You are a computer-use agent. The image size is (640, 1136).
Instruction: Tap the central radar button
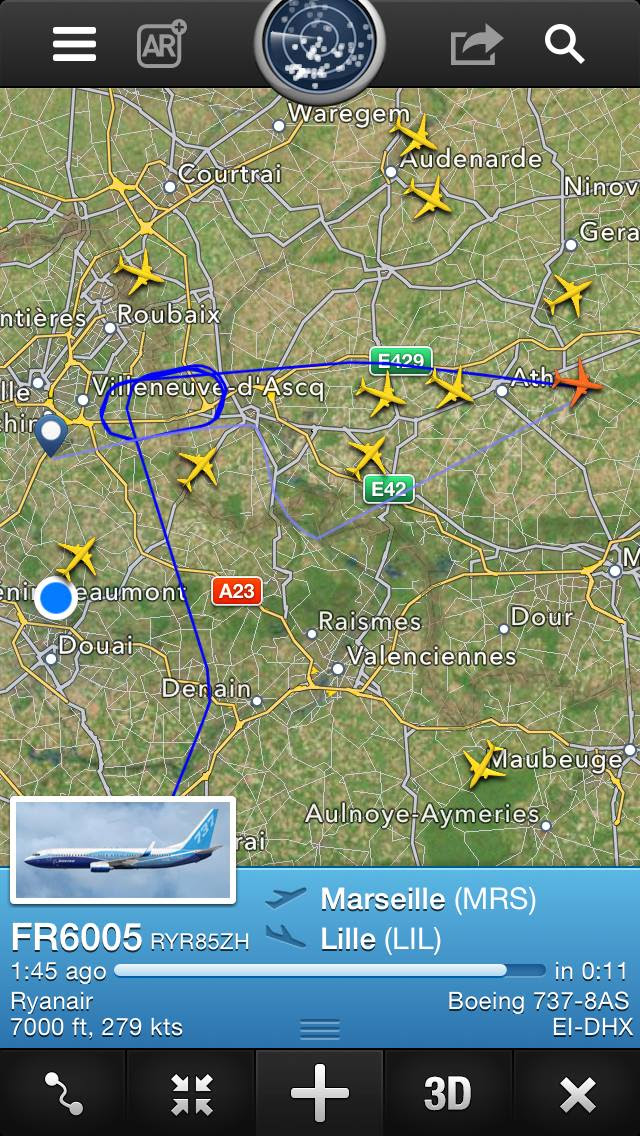320,42
